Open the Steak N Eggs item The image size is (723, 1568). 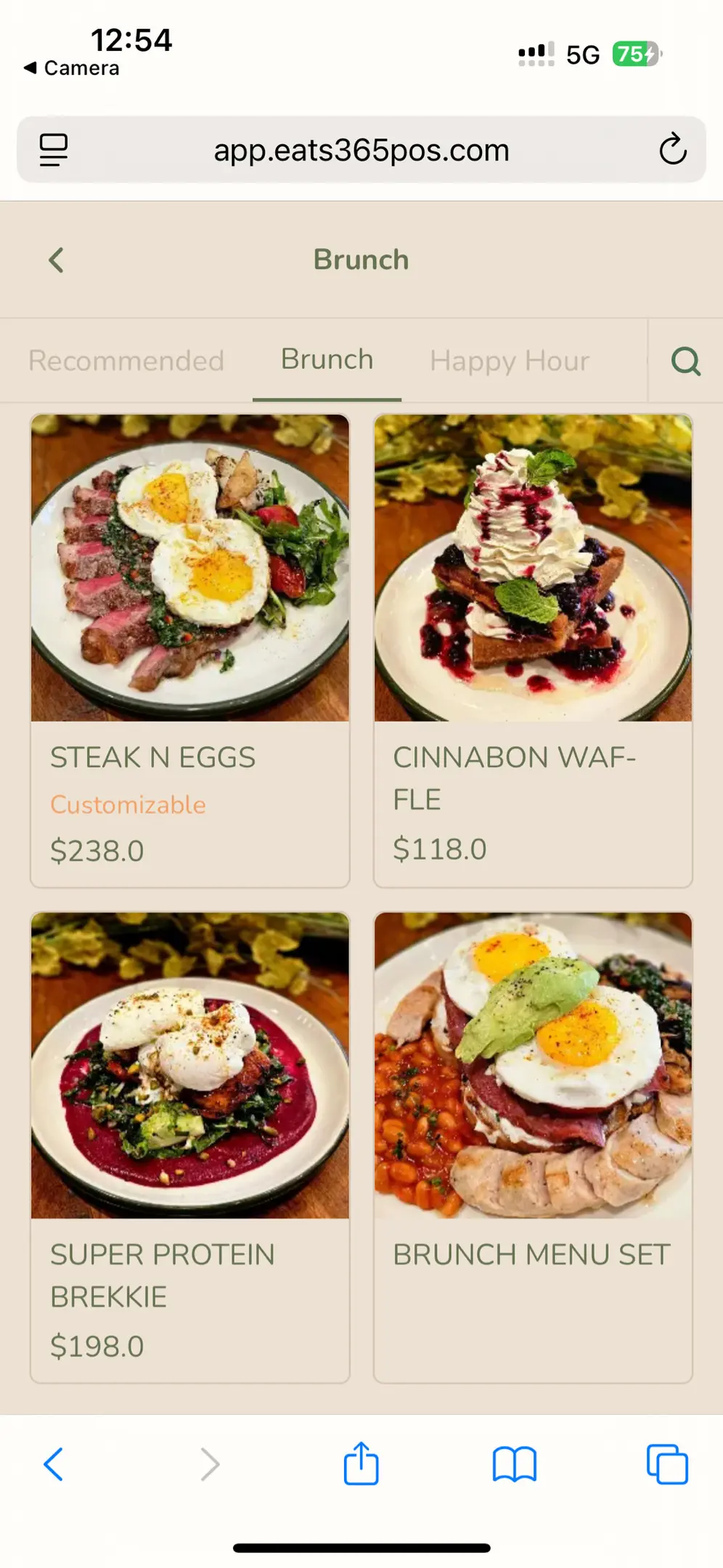tap(190, 650)
